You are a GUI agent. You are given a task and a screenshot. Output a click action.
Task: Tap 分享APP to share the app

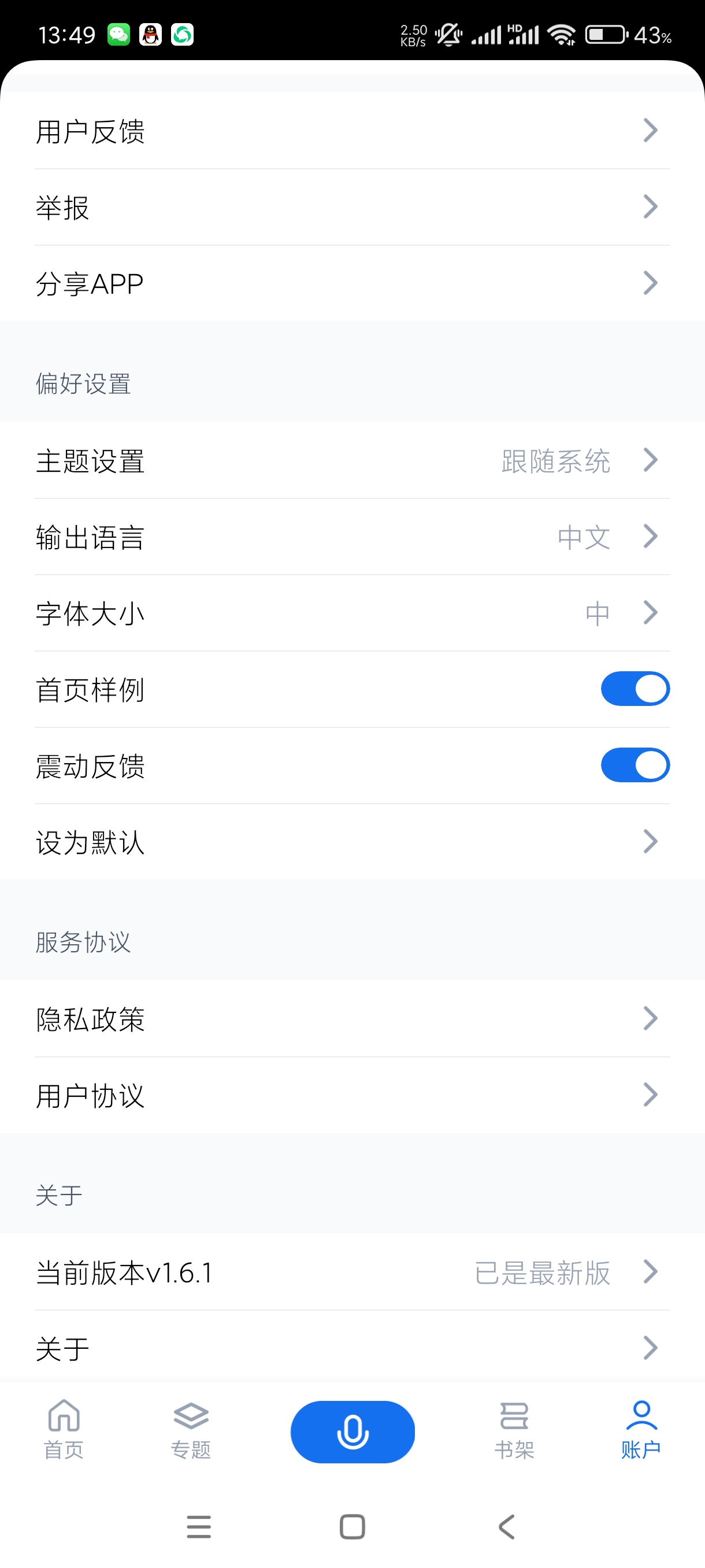pos(352,284)
